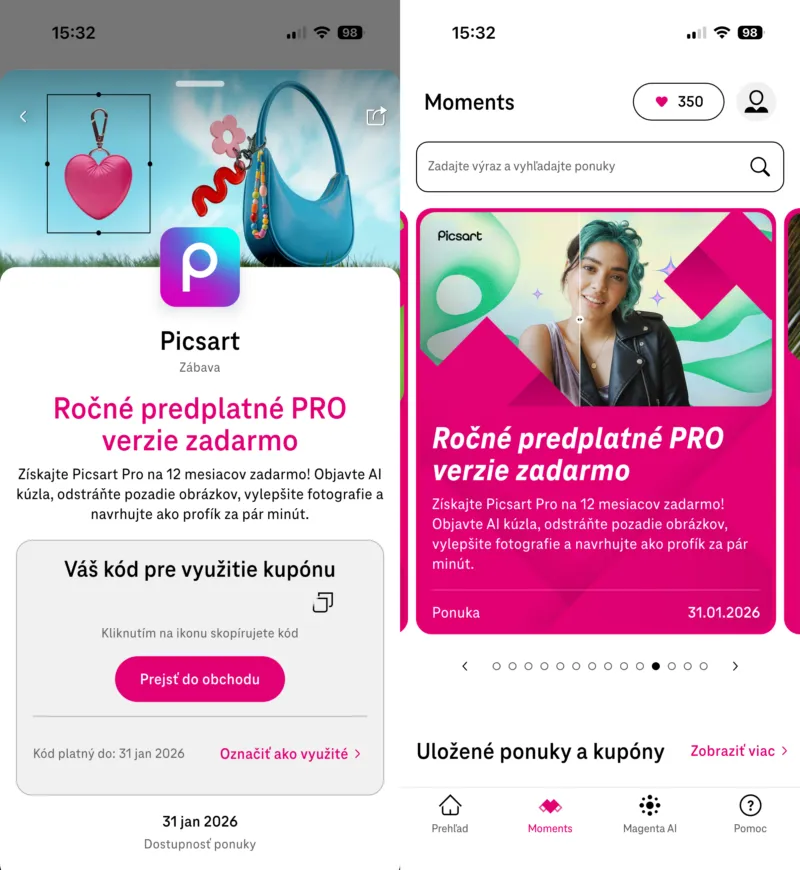Go back from the Picsart offer

pos(23,117)
